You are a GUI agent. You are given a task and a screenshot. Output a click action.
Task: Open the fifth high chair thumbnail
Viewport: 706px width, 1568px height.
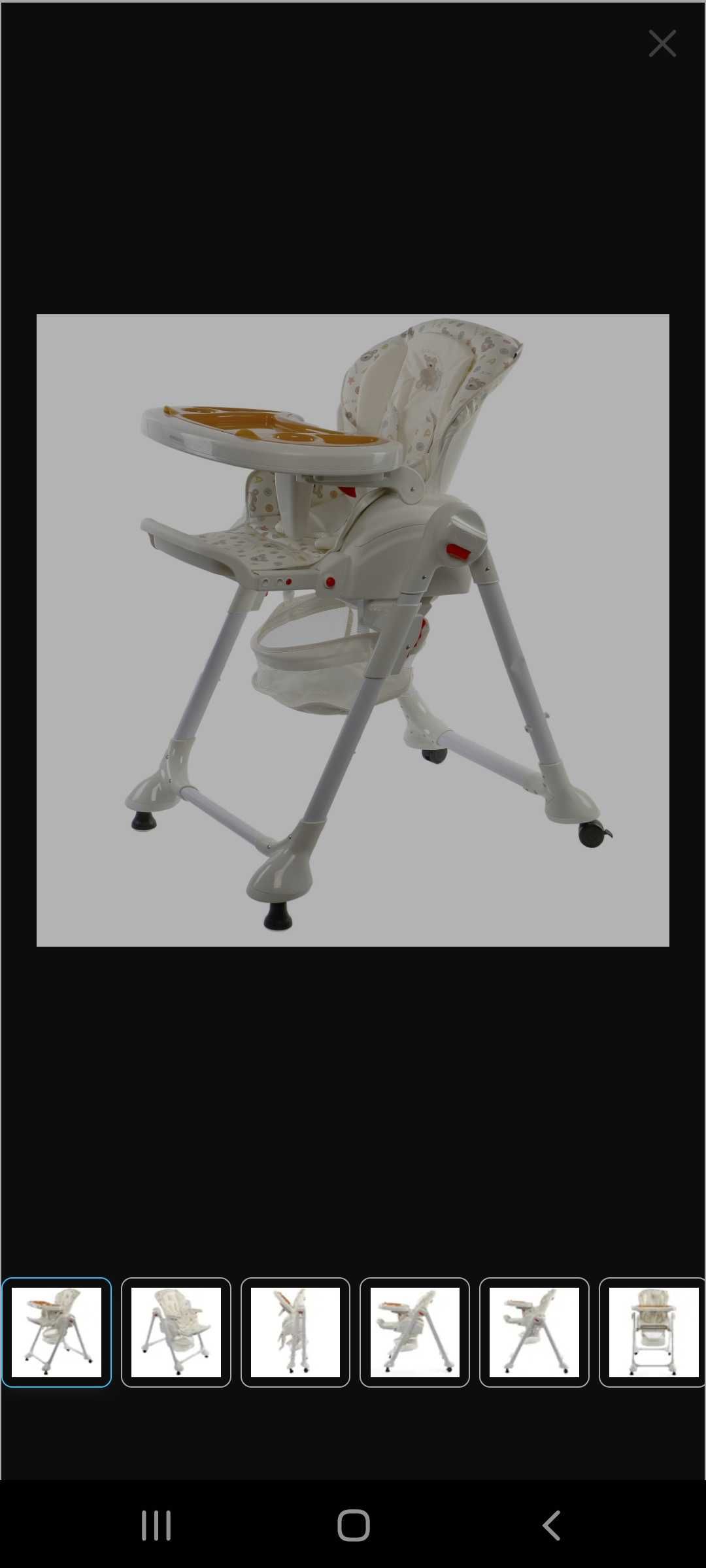(x=534, y=1332)
